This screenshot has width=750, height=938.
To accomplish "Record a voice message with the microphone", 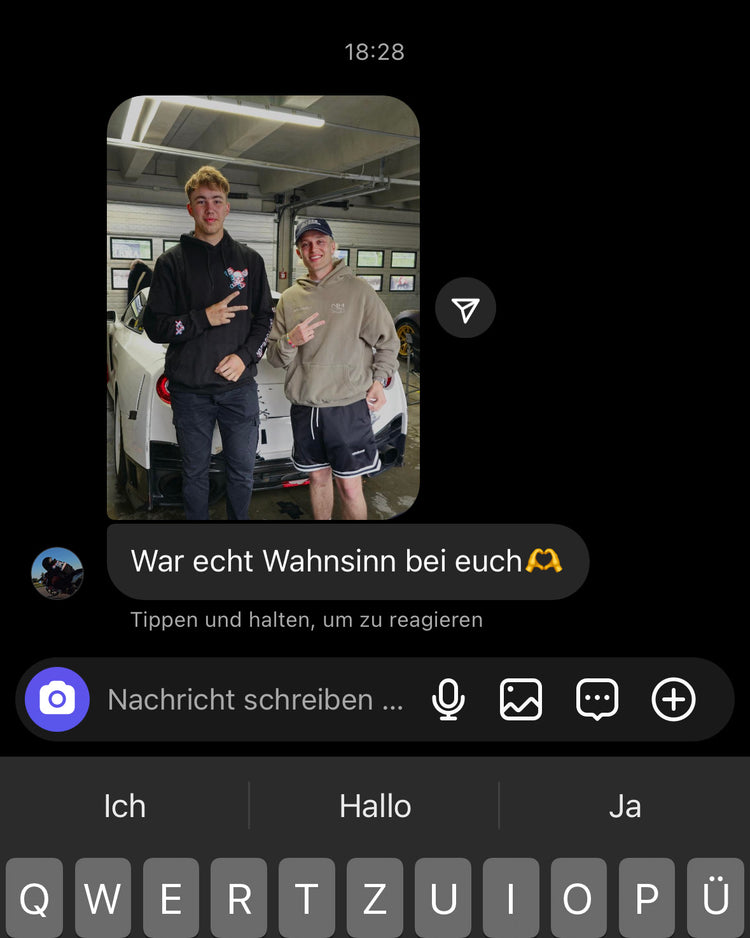I will coord(448,699).
